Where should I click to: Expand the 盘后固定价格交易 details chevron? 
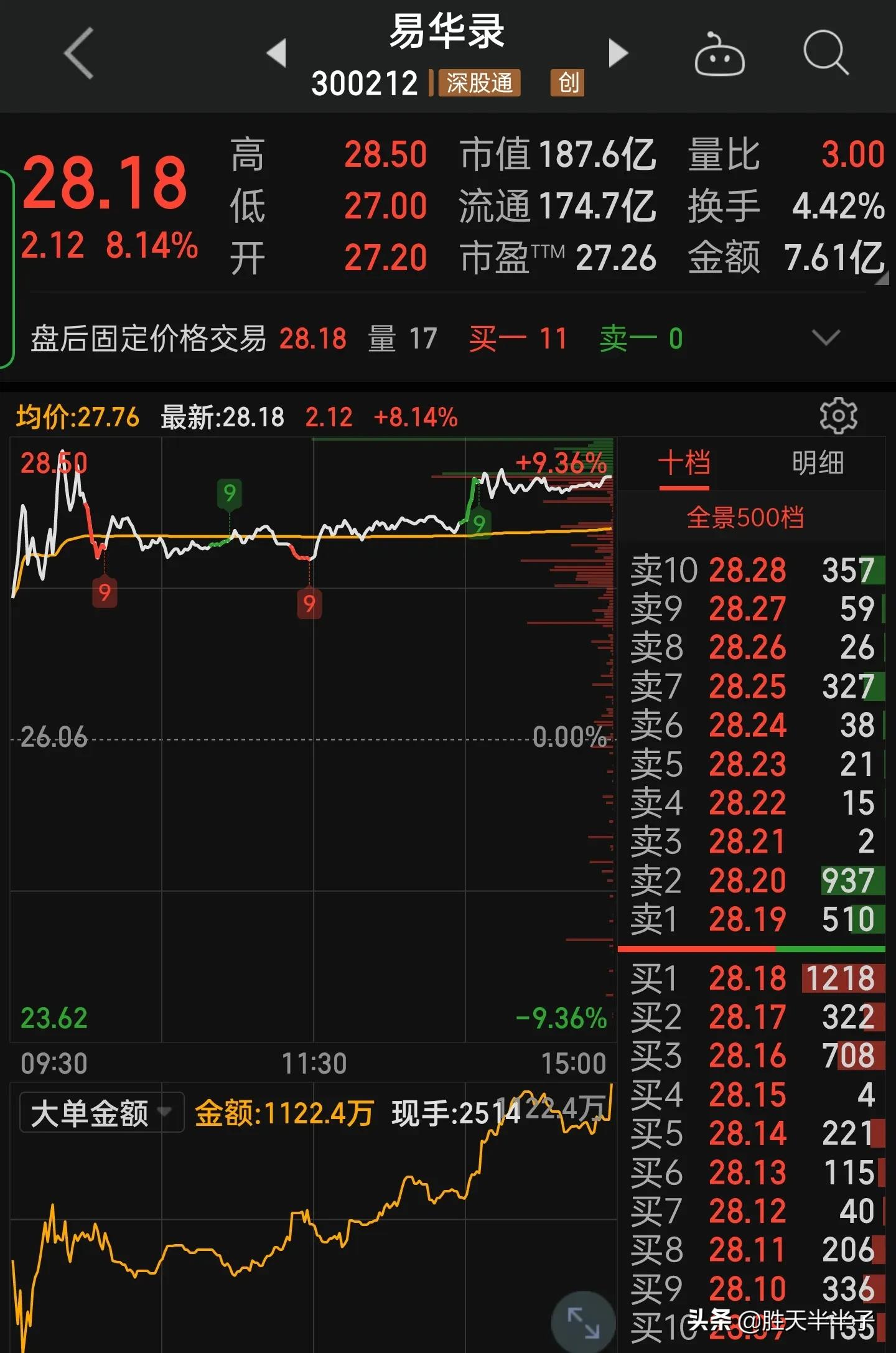pyautogui.click(x=826, y=338)
